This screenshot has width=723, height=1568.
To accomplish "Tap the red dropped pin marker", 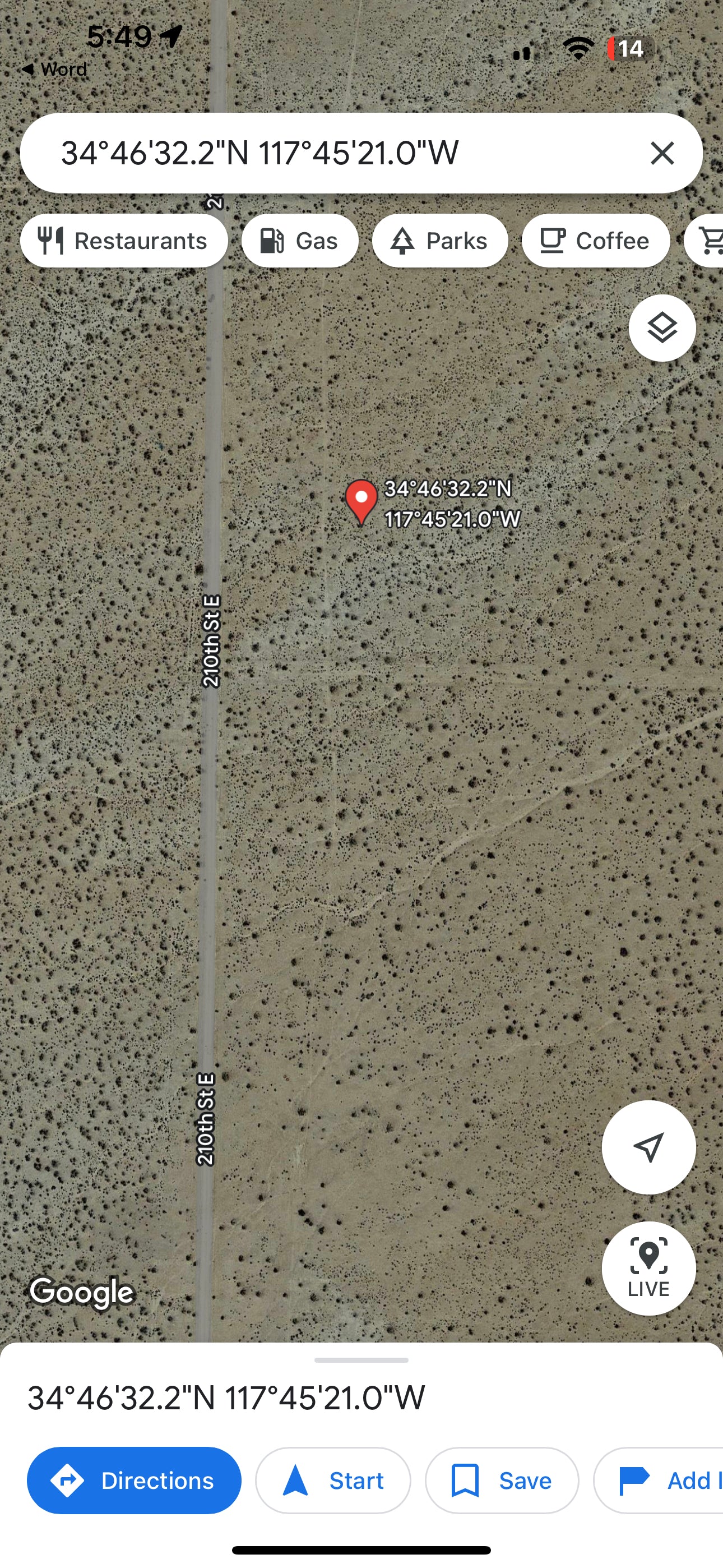I will (x=361, y=500).
